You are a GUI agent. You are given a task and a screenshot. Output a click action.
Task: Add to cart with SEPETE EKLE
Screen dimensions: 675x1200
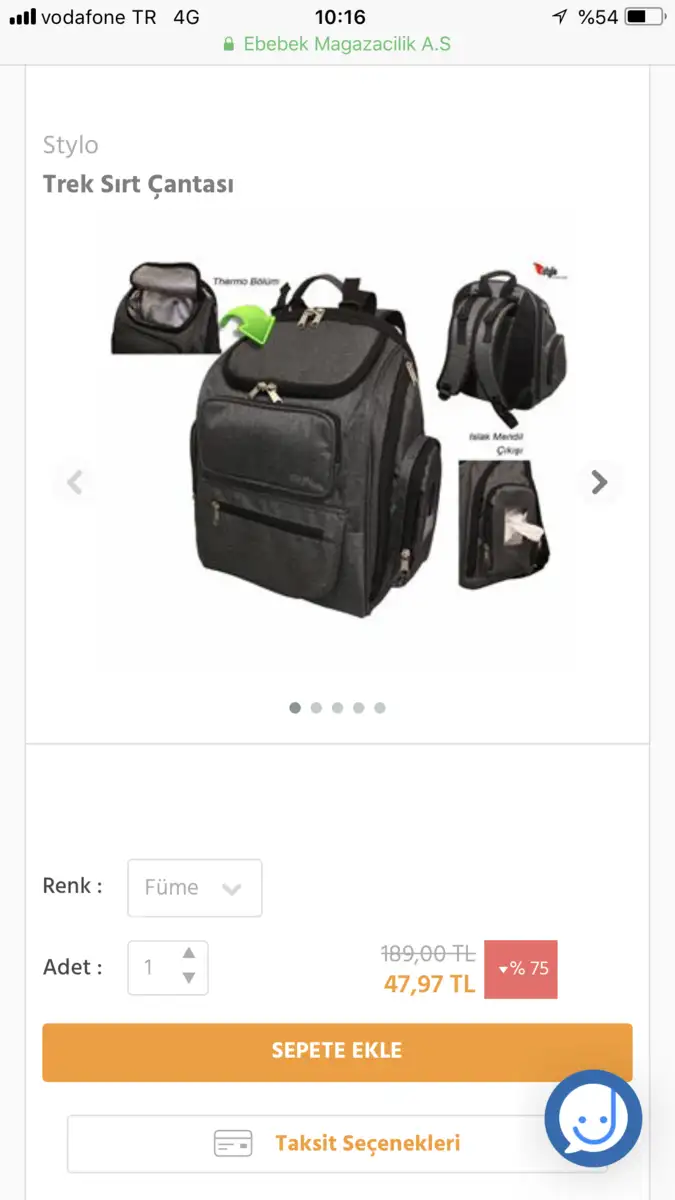pos(337,1051)
